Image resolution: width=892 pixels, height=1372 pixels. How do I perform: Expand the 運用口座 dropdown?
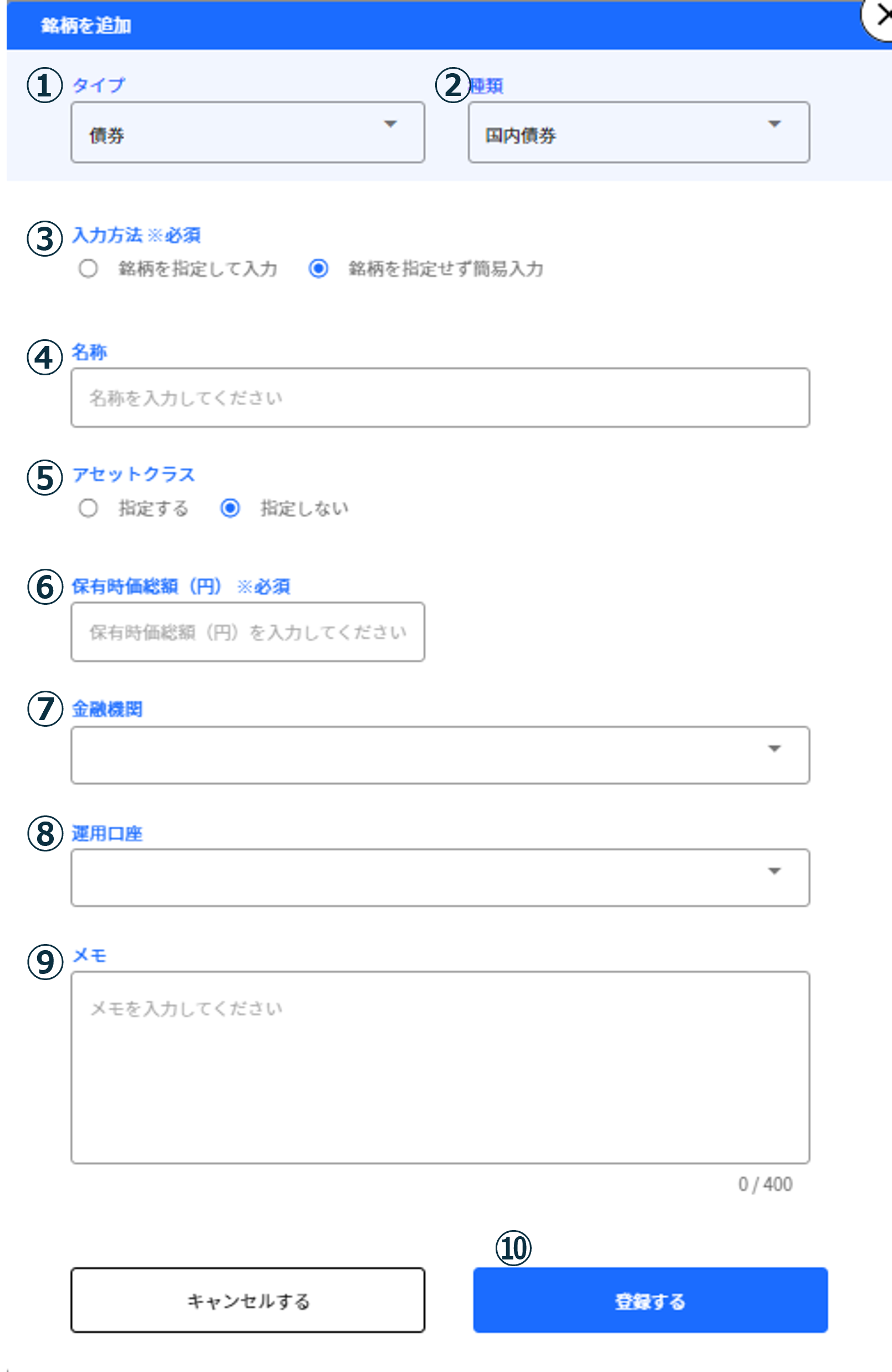coord(440,878)
